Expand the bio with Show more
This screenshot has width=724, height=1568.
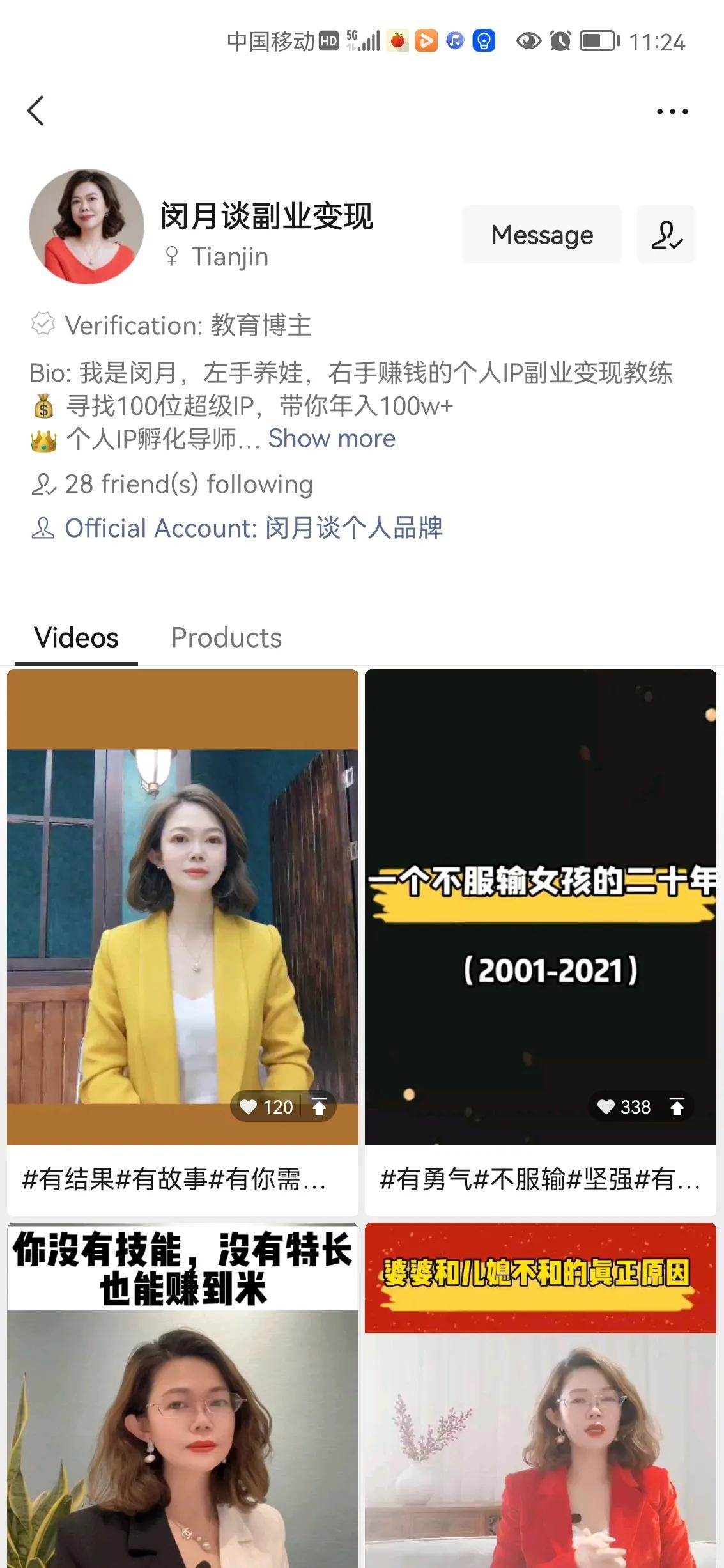click(331, 439)
